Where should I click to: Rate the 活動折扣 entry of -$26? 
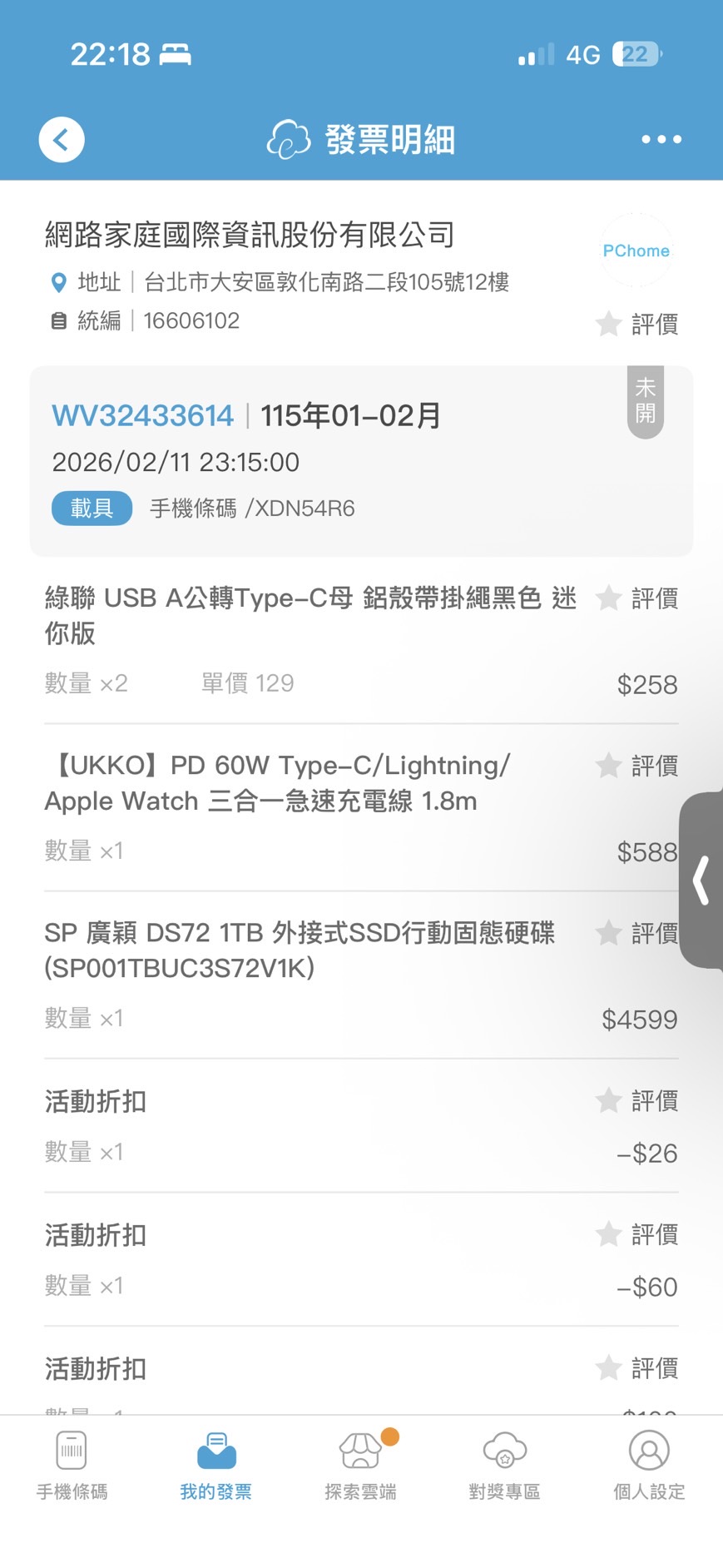(637, 1101)
